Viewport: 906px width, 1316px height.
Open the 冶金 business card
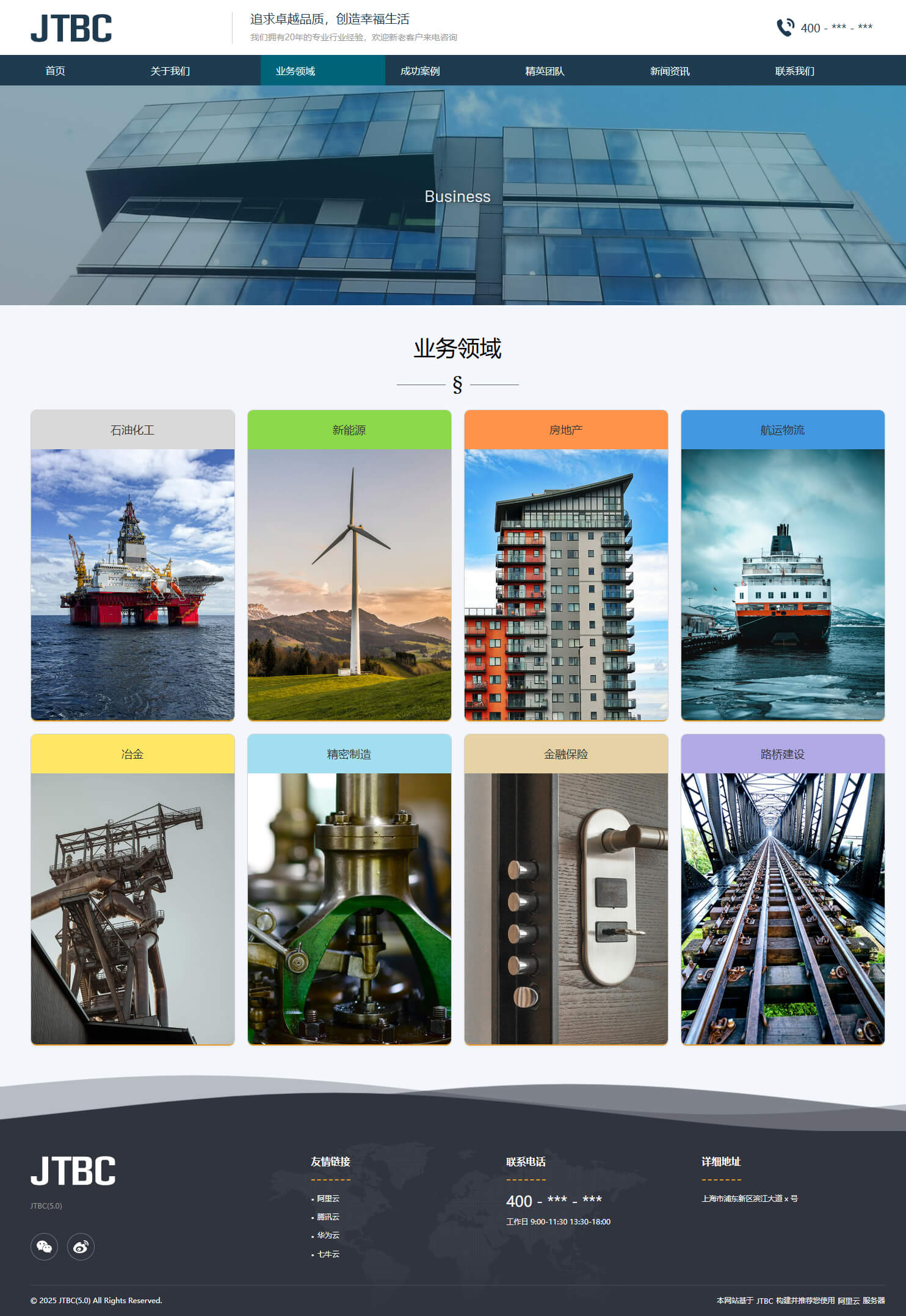(132, 889)
